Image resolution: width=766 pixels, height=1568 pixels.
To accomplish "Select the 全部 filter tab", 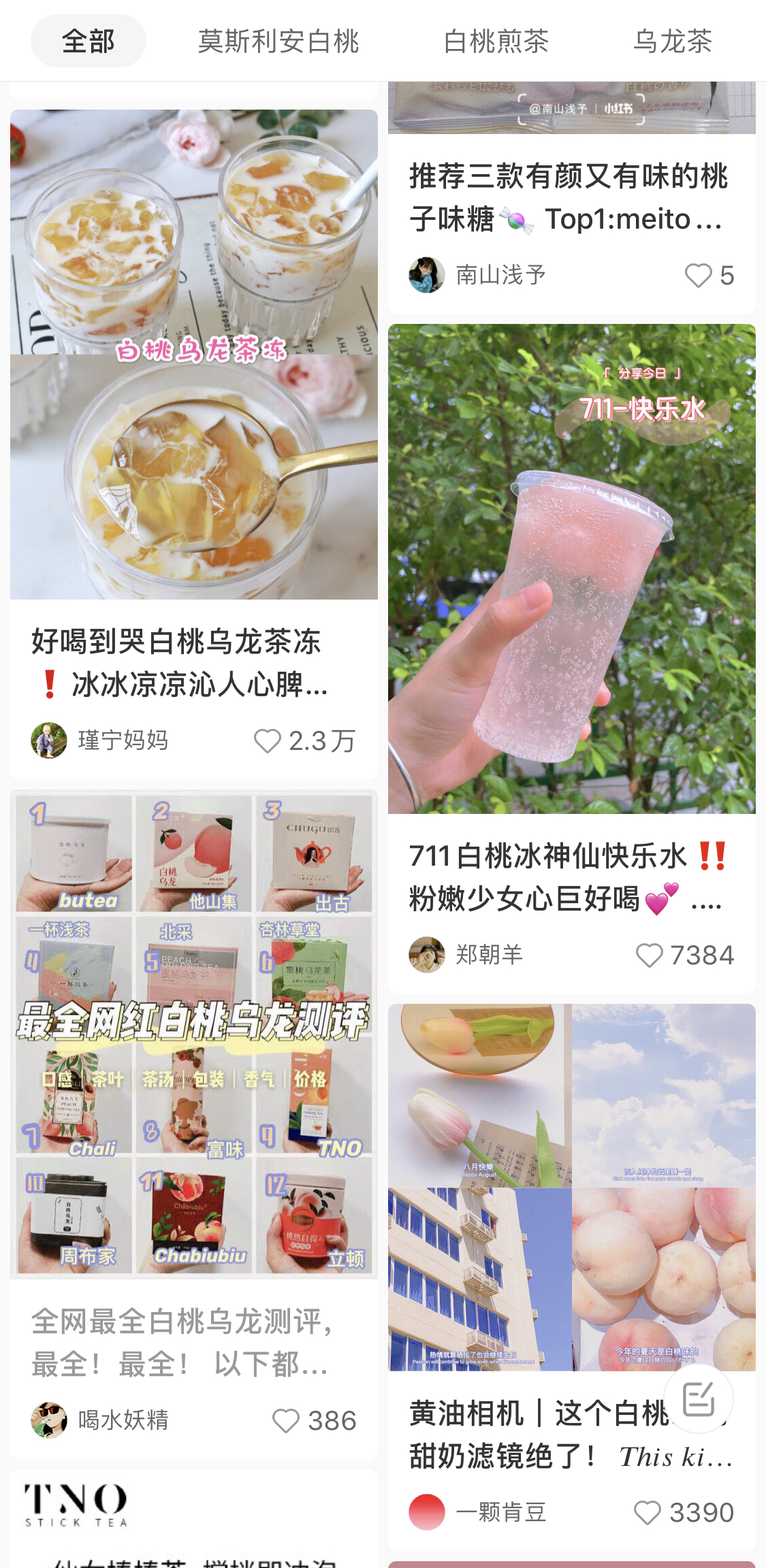I will (88, 41).
